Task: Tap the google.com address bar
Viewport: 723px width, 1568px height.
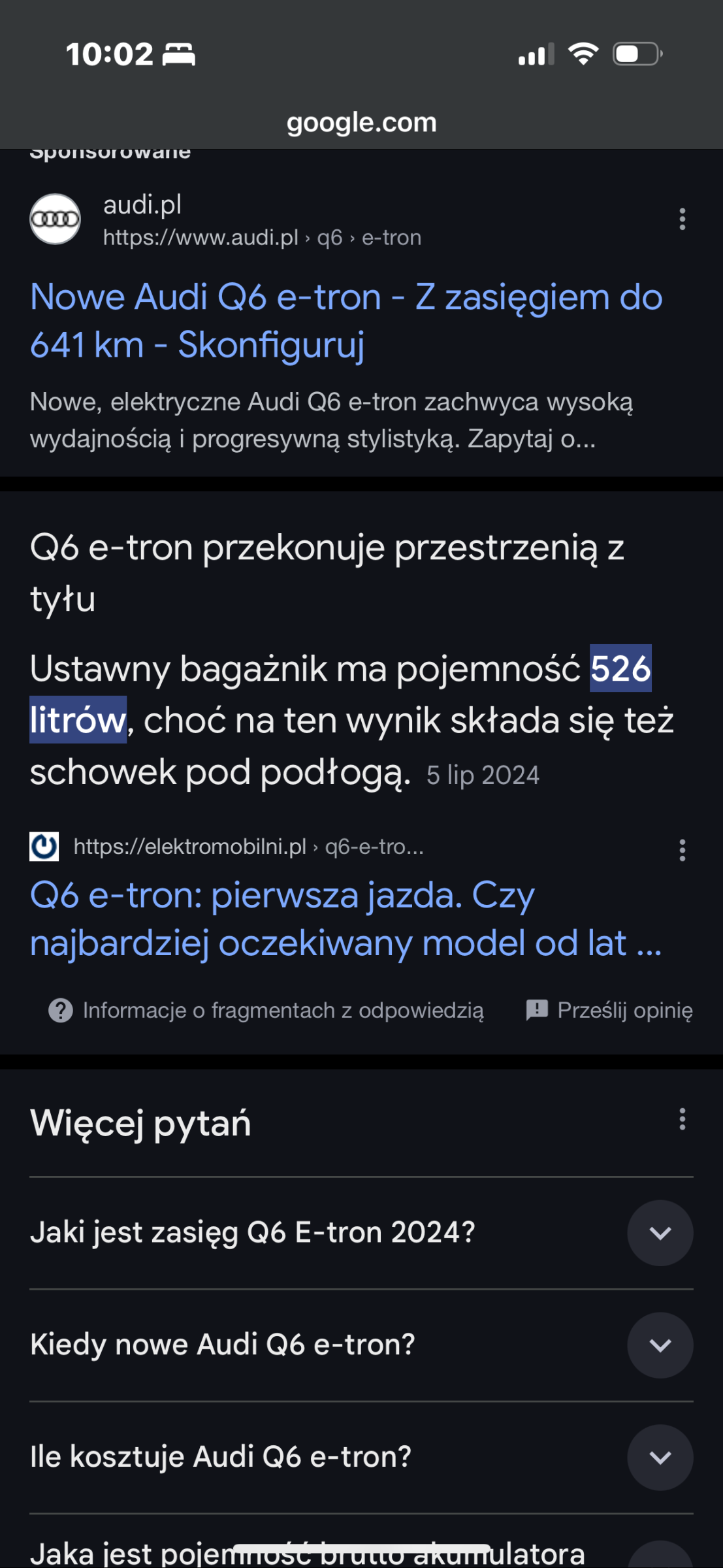Action: pyautogui.click(x=361, y=122)
